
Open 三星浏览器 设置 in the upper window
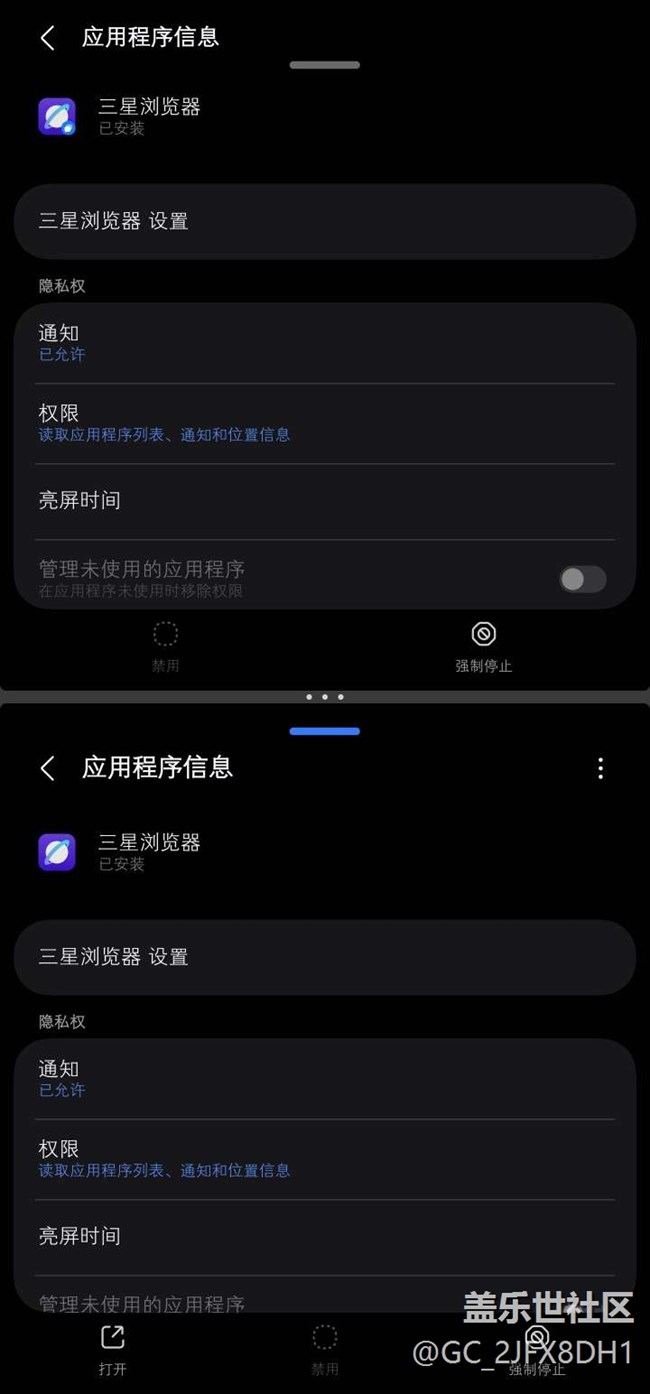click(325, 221)
